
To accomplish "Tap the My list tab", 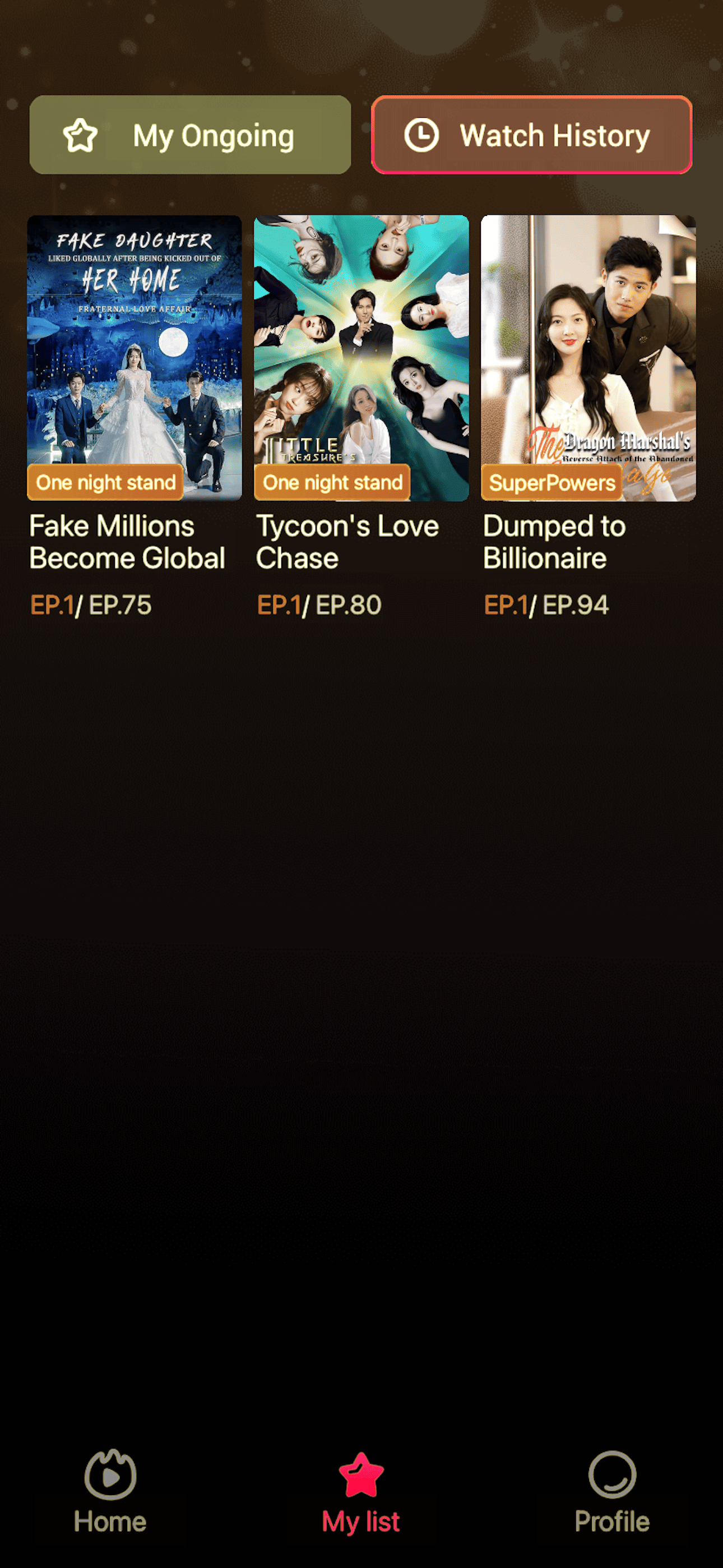I will 361,1491.
